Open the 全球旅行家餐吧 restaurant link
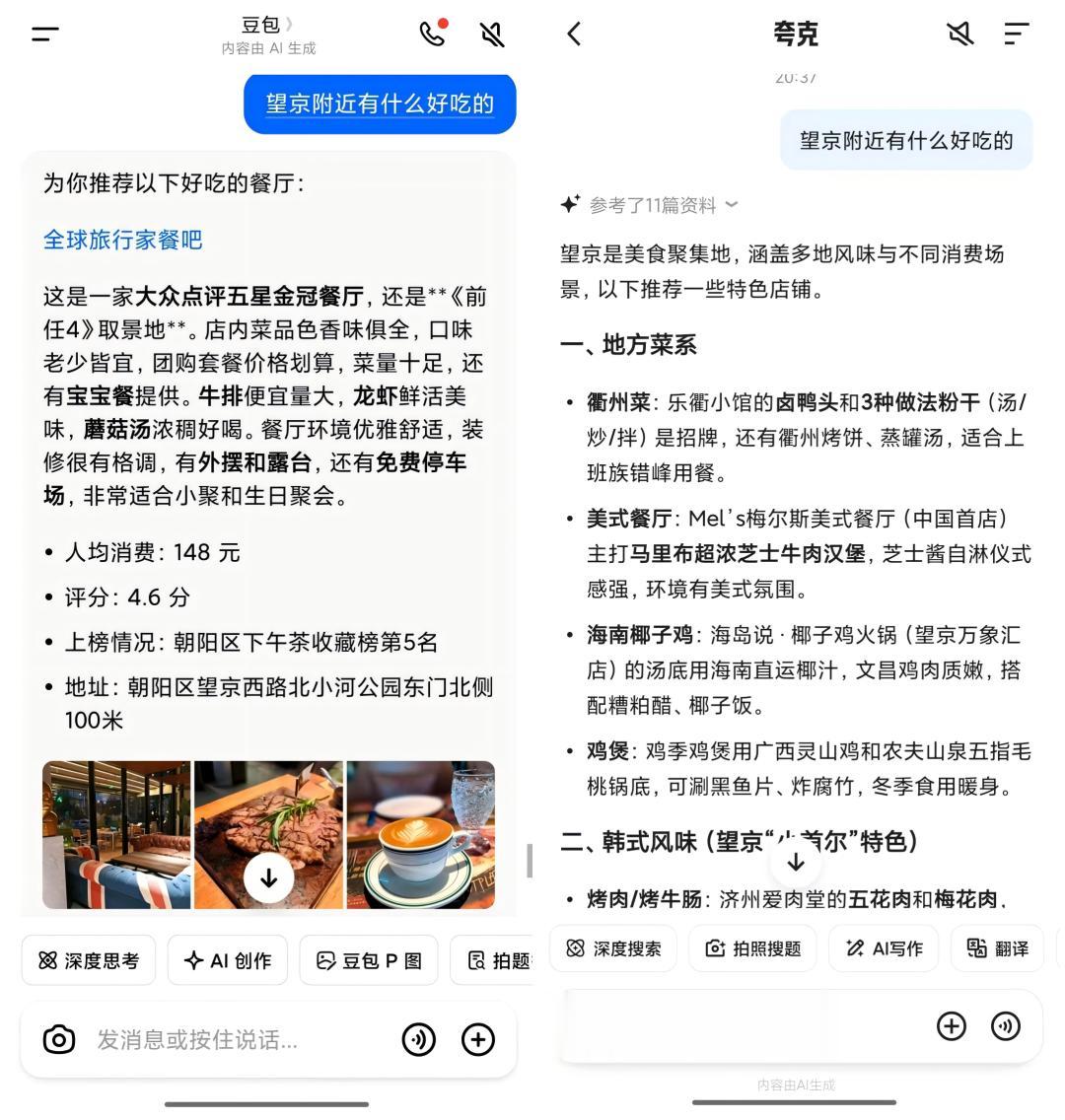 pyautogui.click(x=123, y=240)
